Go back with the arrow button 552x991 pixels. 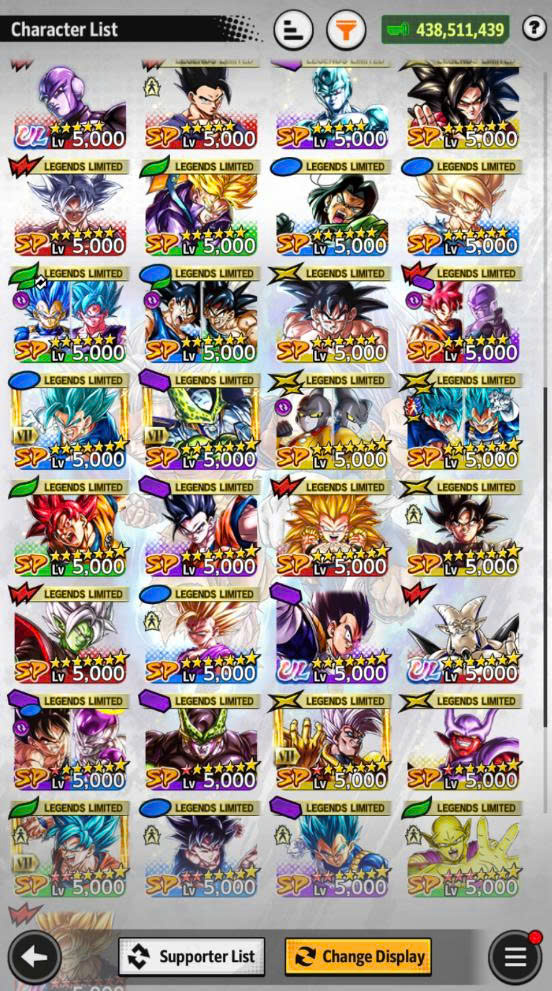(x=34, y=956)
